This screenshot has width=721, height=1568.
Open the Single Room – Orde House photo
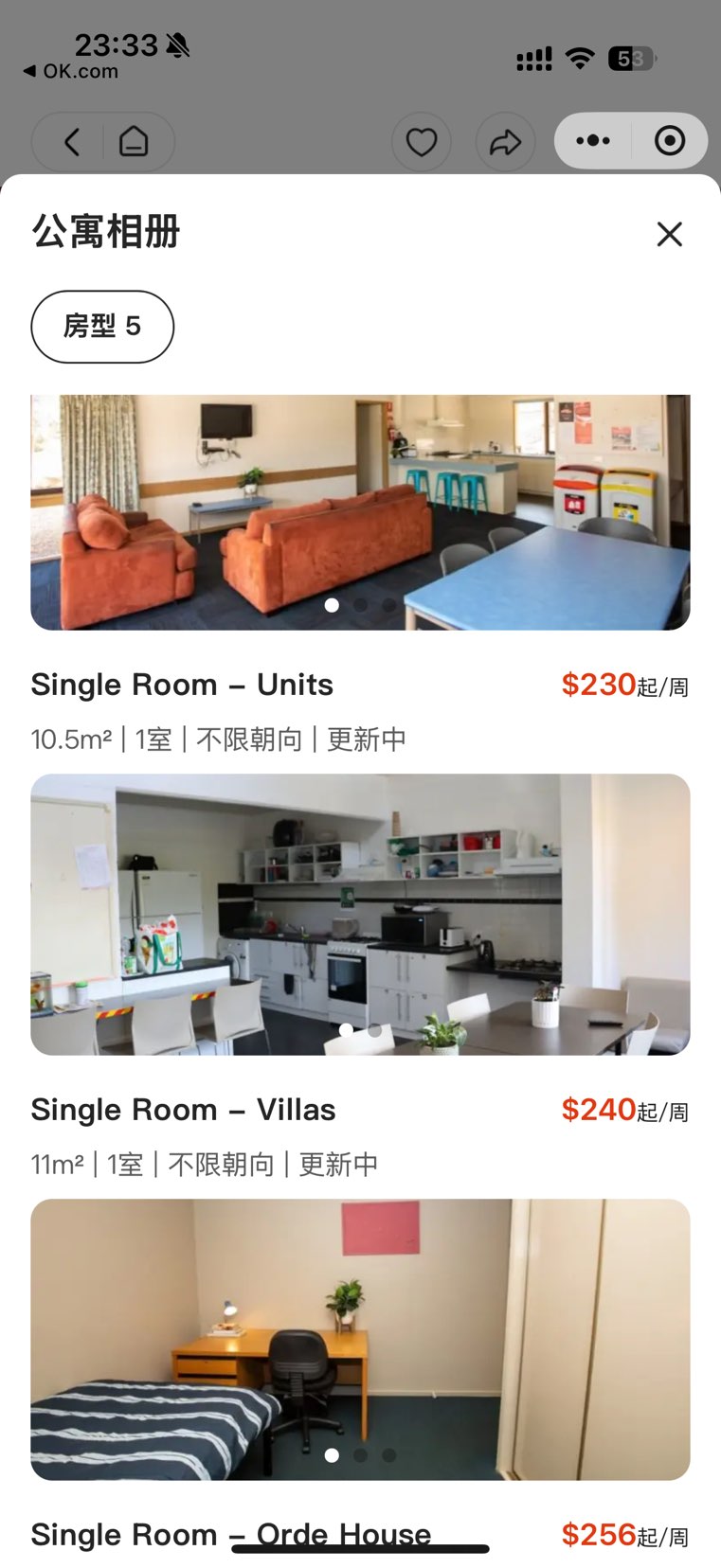point(360,1339)
